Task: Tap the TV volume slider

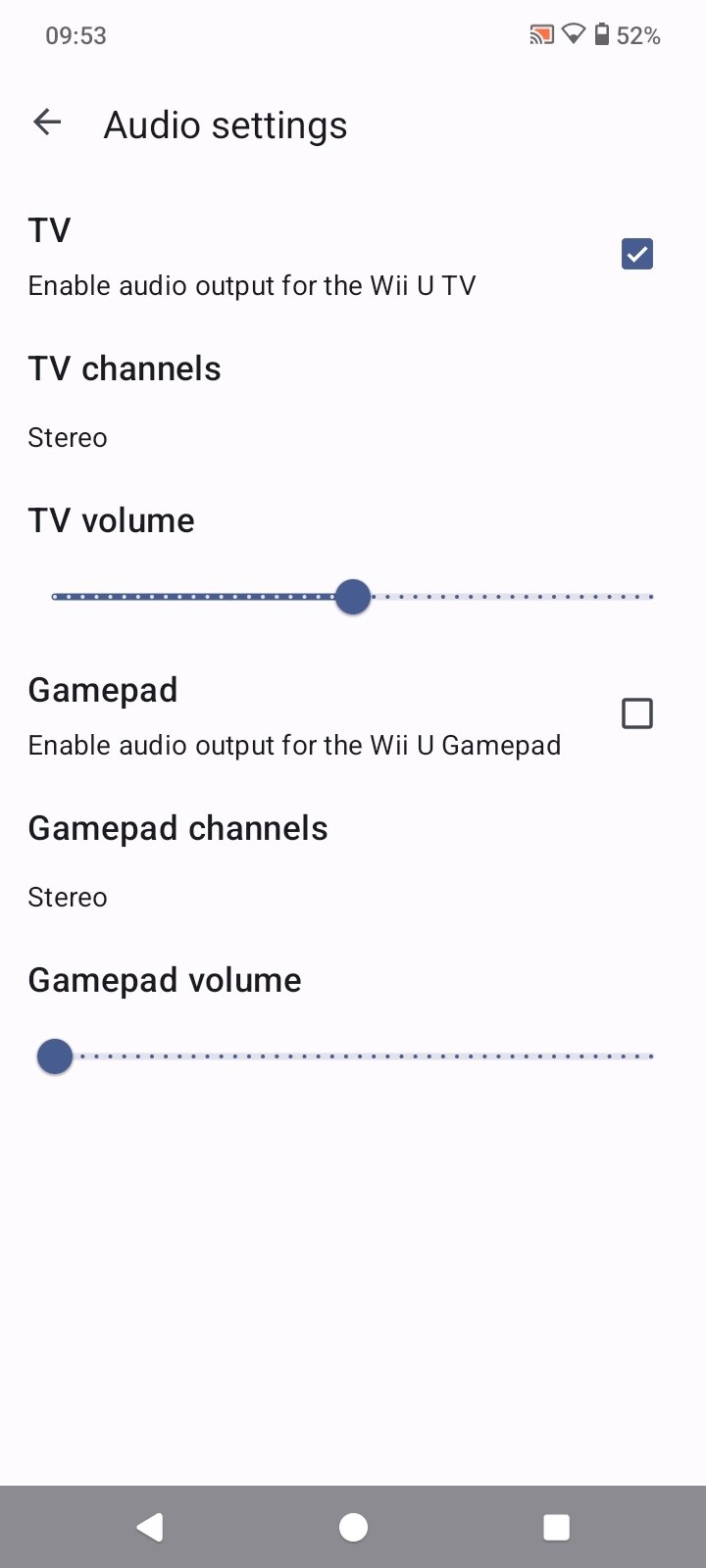Action: [352, 596]
